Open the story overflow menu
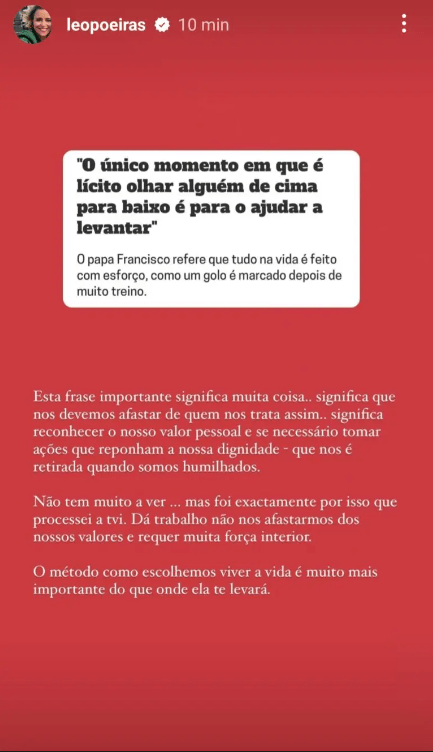433x752 pixels. 404,24
